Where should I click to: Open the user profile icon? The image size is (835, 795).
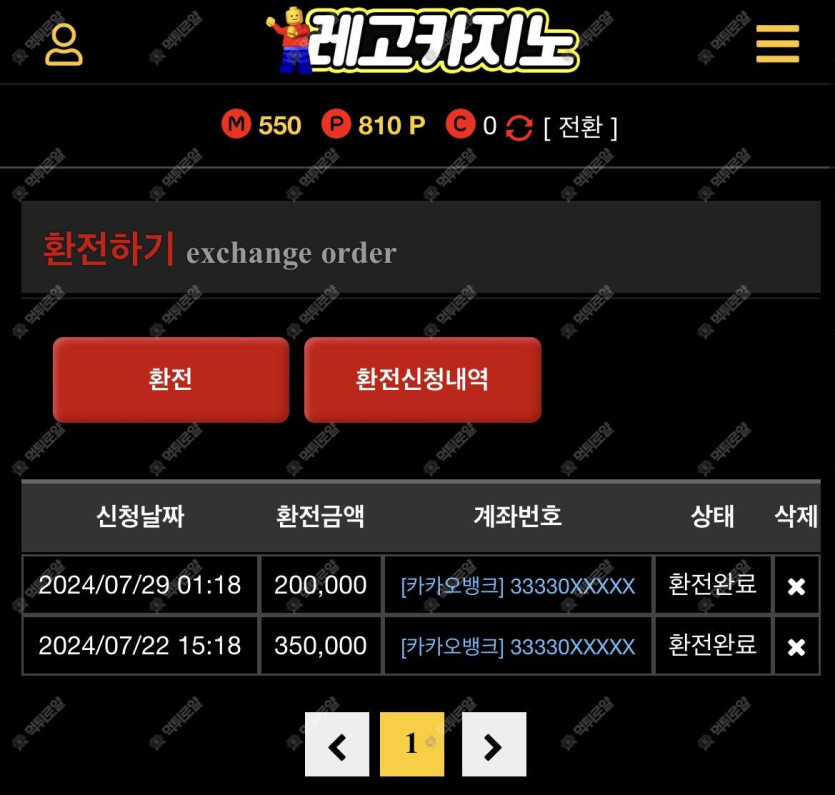click(x=63, y=44)
